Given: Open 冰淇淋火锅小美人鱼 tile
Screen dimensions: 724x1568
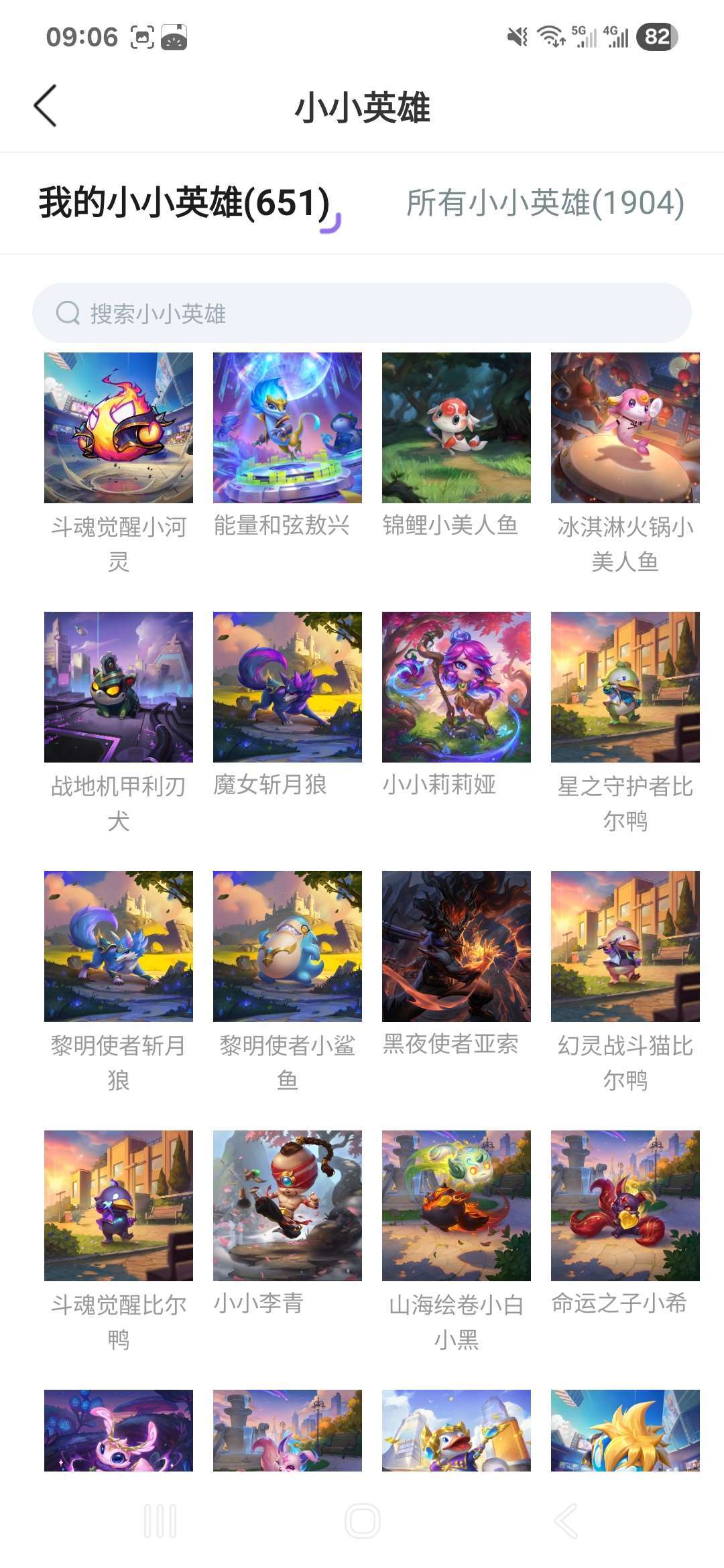Looking at the screenshot, I should pyautogui.click(x=625, y=428).
